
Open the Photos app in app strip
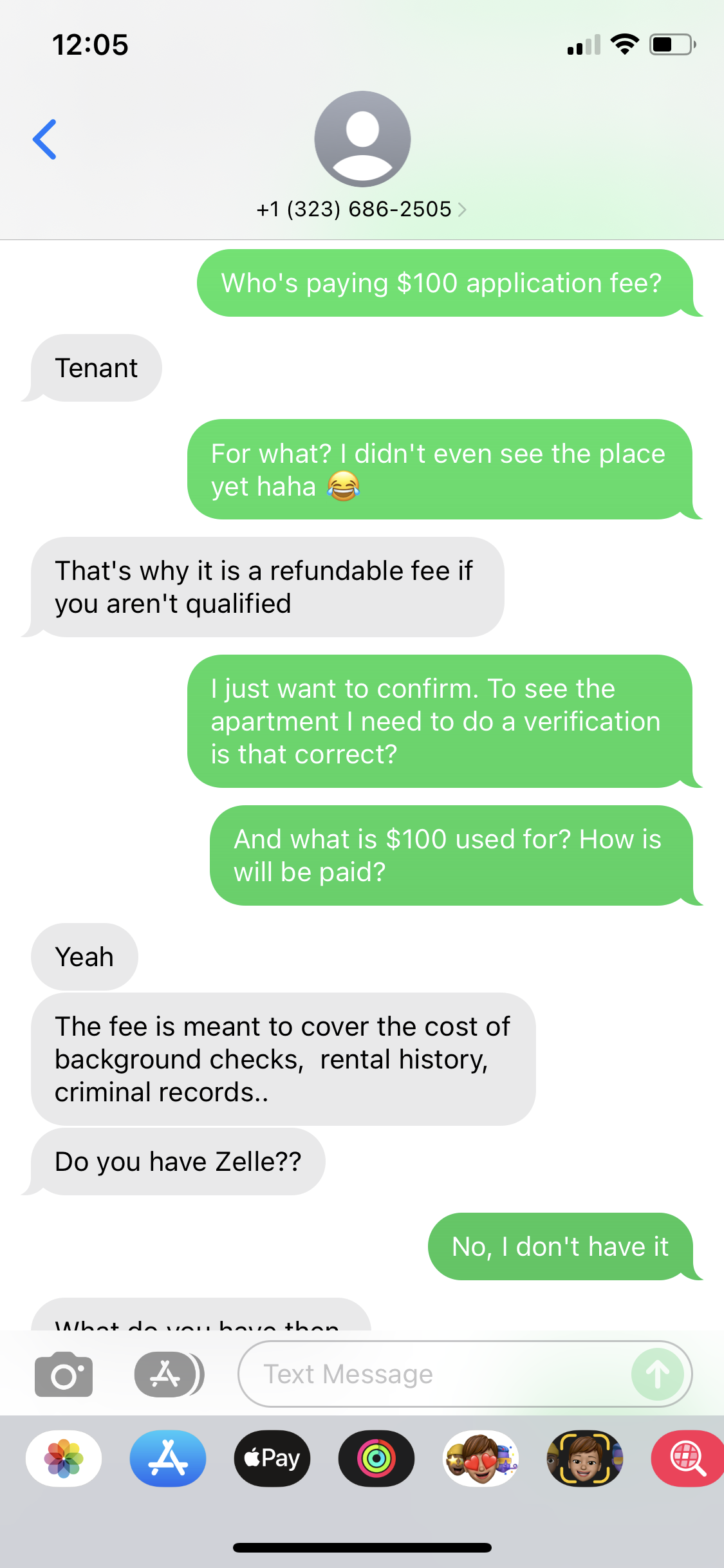(64, 1459)
